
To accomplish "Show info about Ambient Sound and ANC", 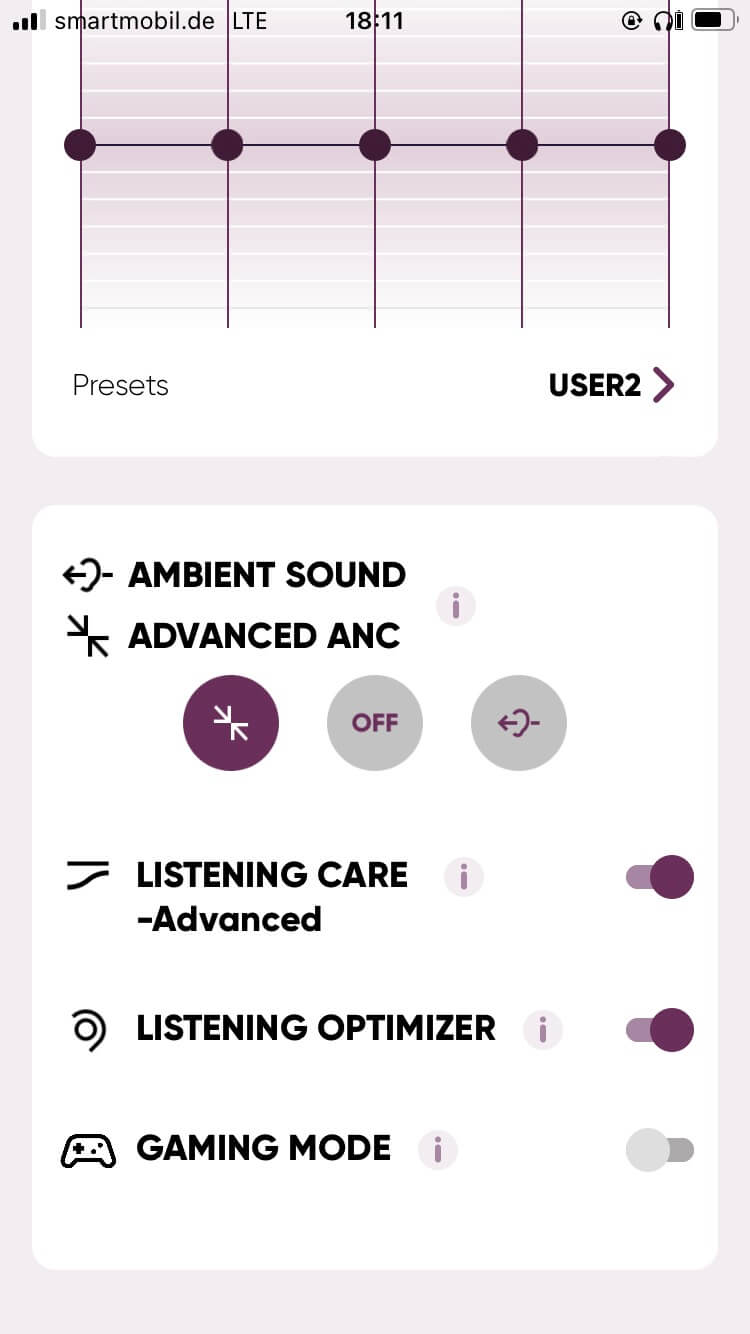I will point(456,606).
